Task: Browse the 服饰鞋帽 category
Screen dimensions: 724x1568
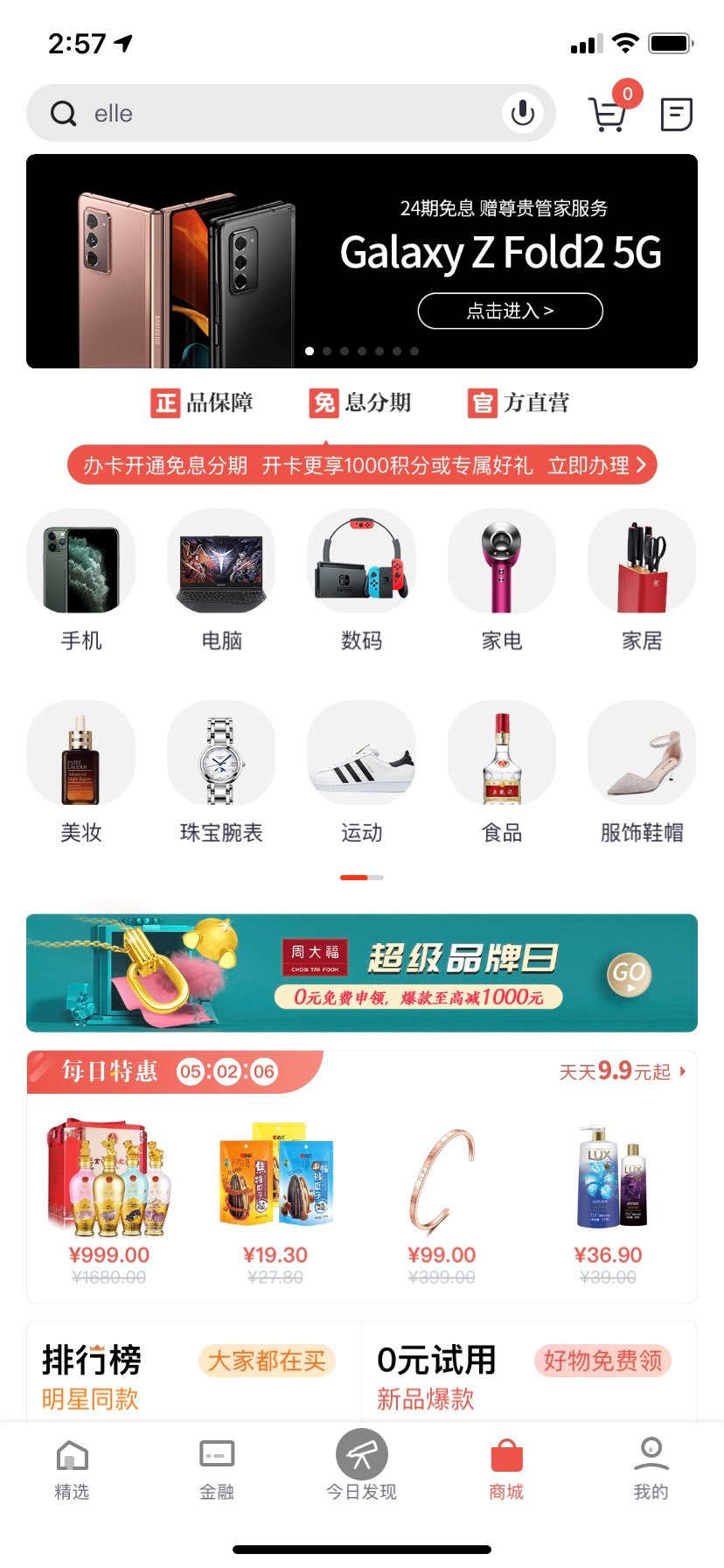Action: [642, 773]
